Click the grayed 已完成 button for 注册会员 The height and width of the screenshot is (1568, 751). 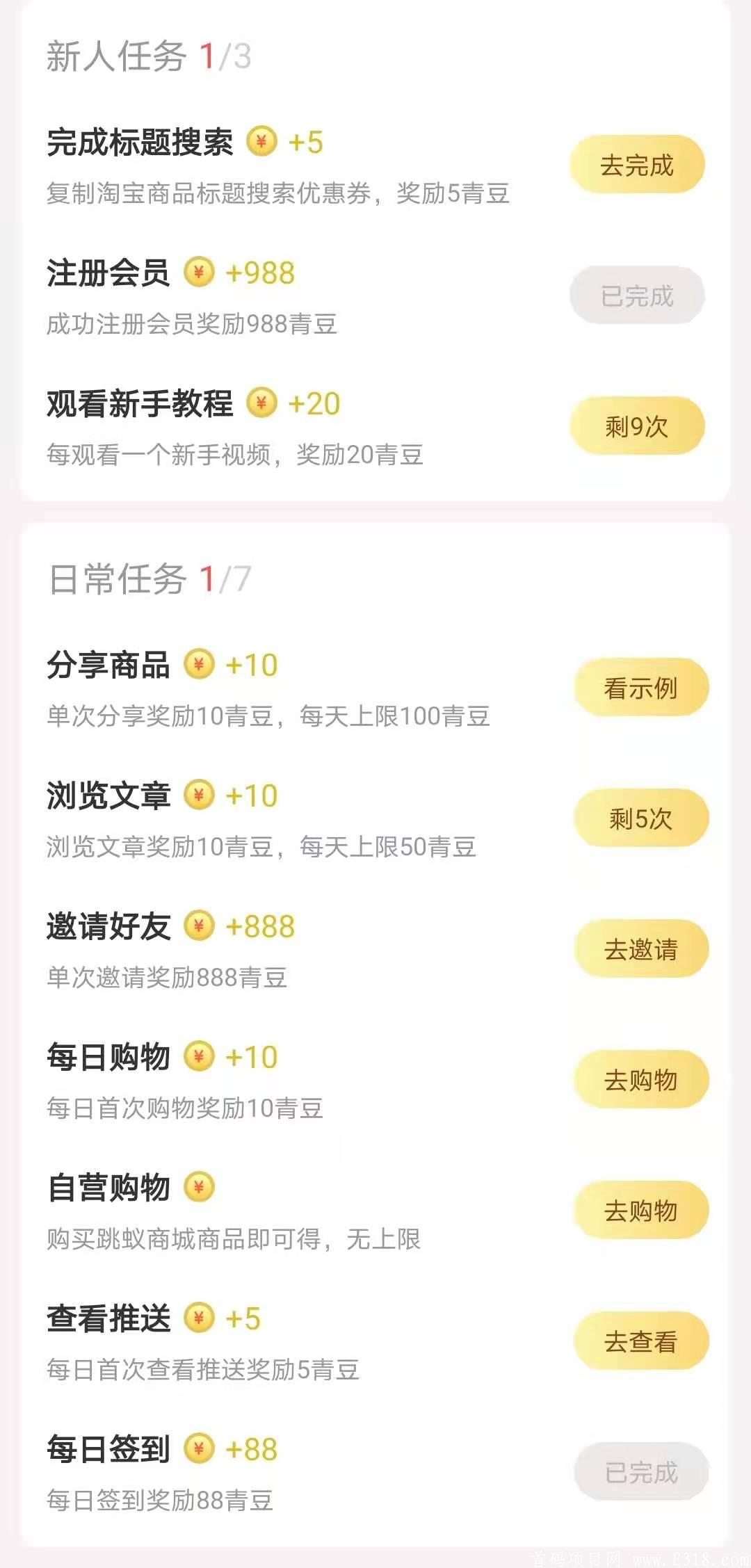[636, 295]
